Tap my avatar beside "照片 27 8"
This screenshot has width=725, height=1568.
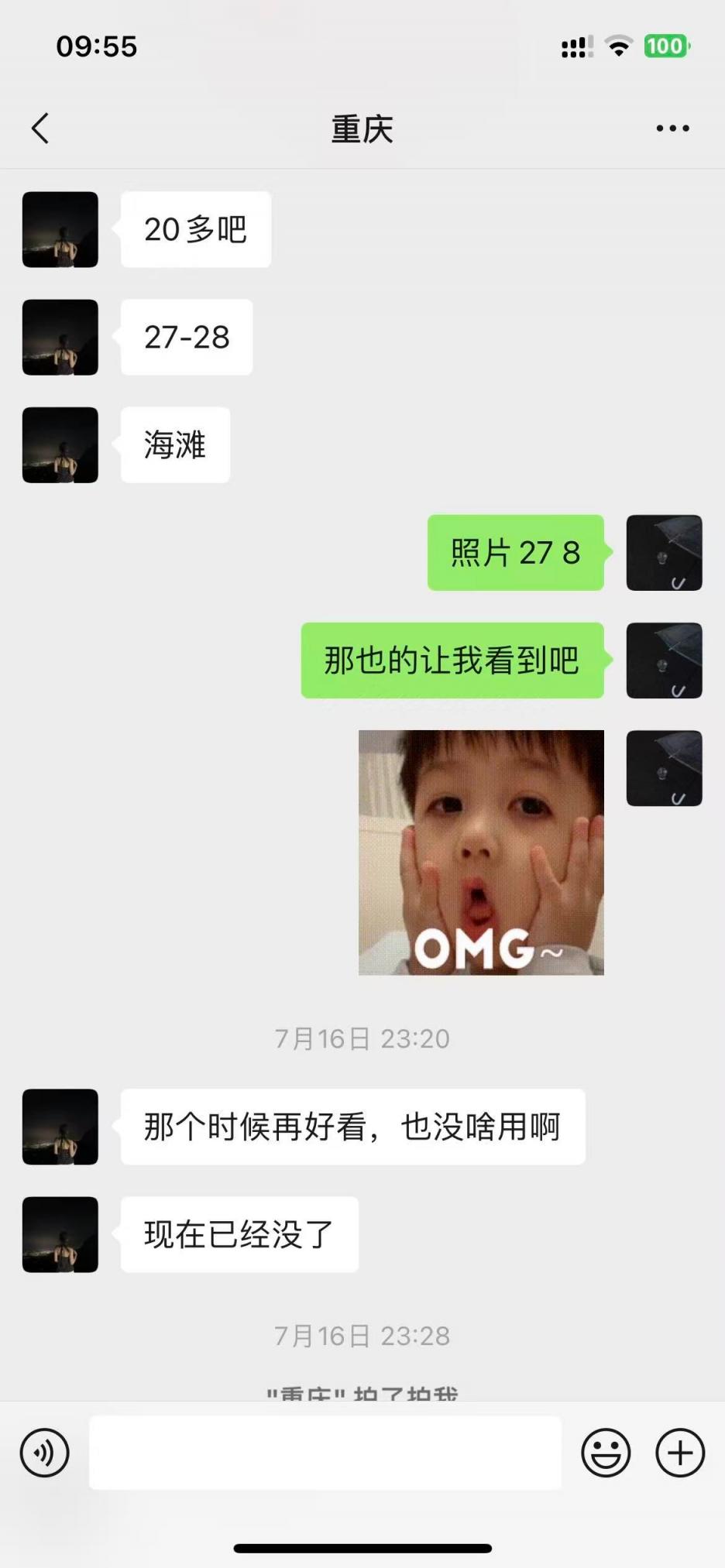(x=664, y=553)
